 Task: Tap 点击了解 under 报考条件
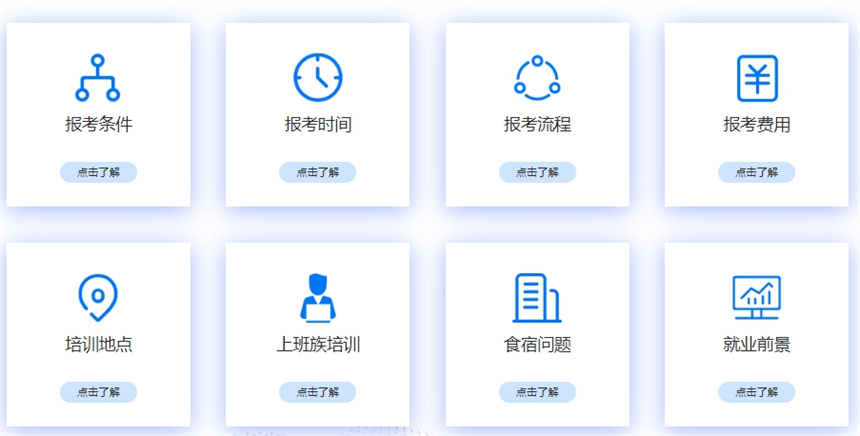click(x=98, y=172)
